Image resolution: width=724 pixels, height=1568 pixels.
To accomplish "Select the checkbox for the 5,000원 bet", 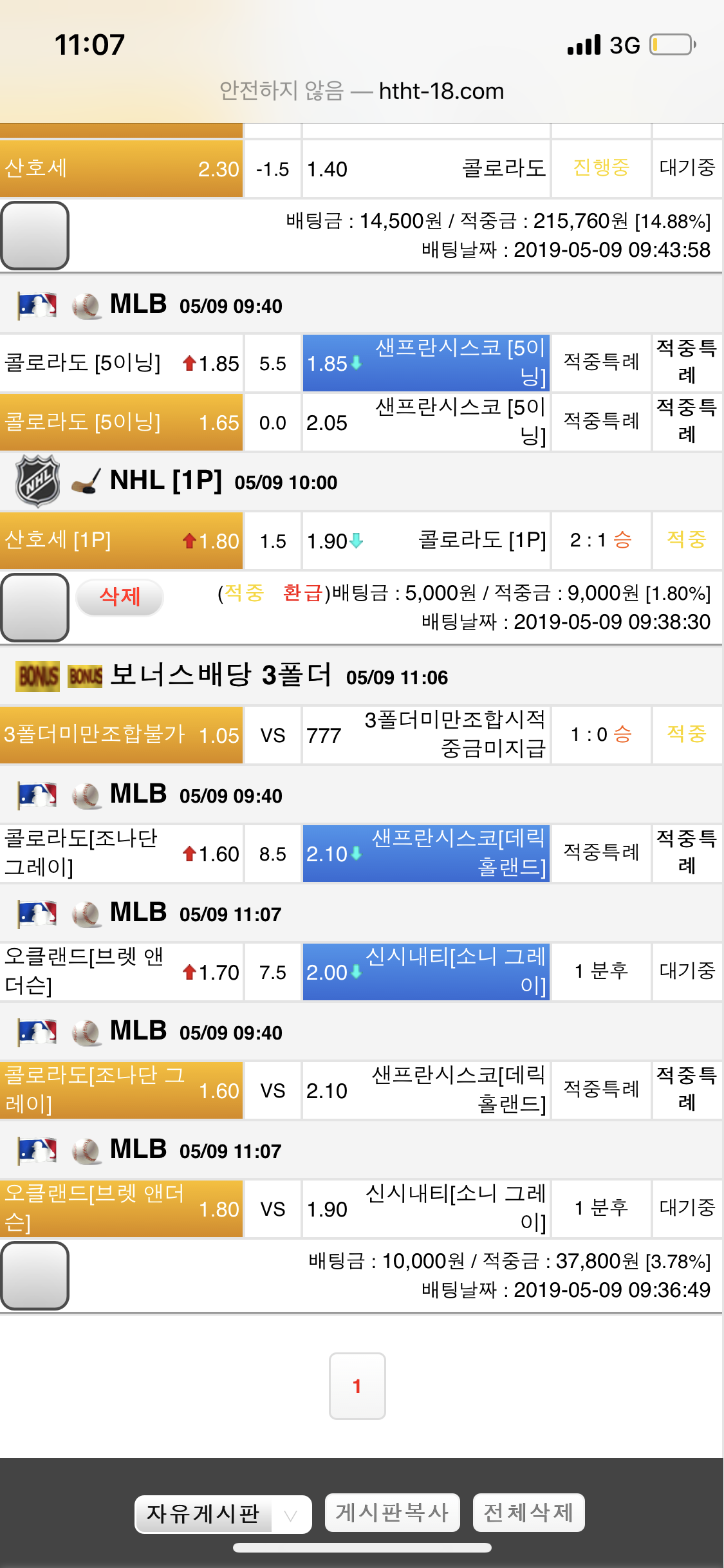I will (x=35, y=608).
